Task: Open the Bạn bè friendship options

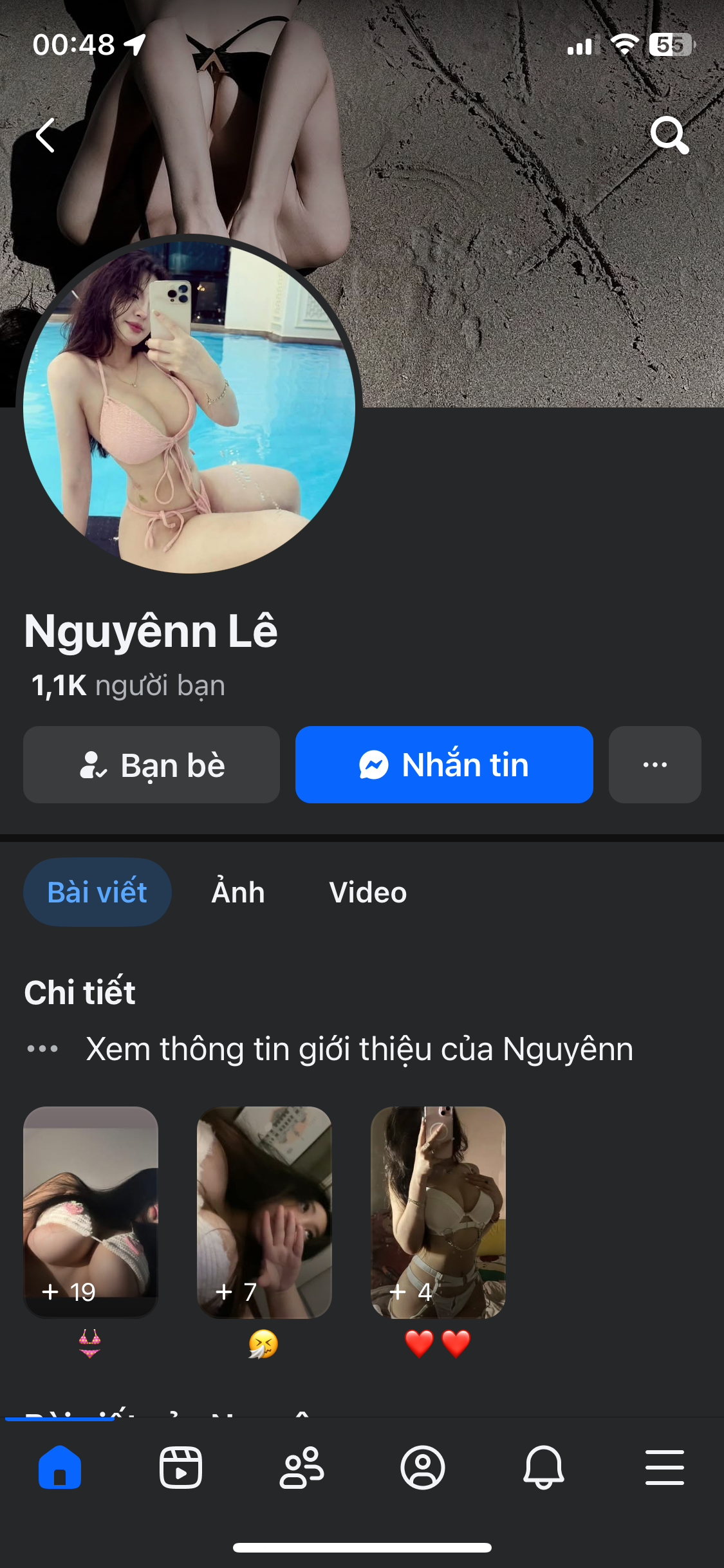Action: (x=152, y=765)
